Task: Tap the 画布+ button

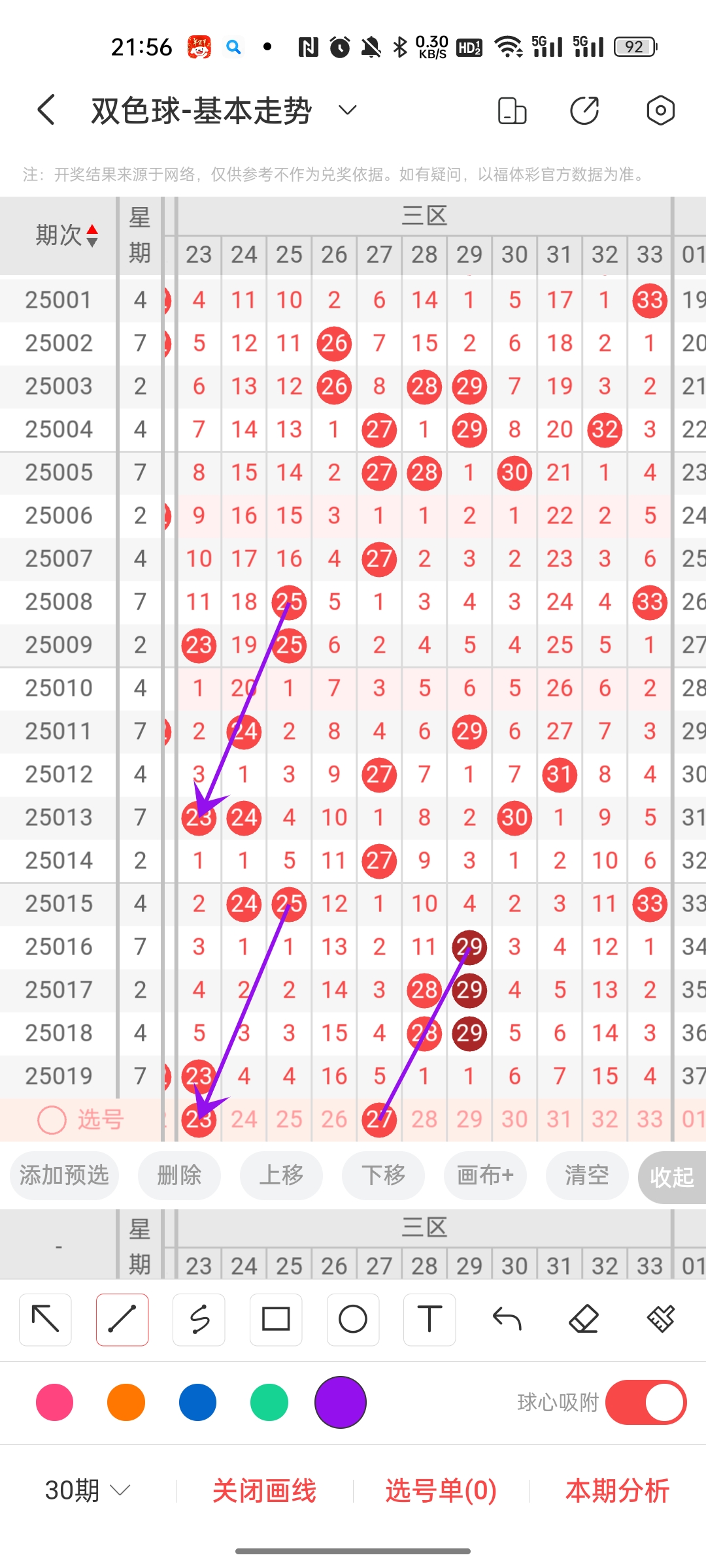Action: (x=485, y=1175)
